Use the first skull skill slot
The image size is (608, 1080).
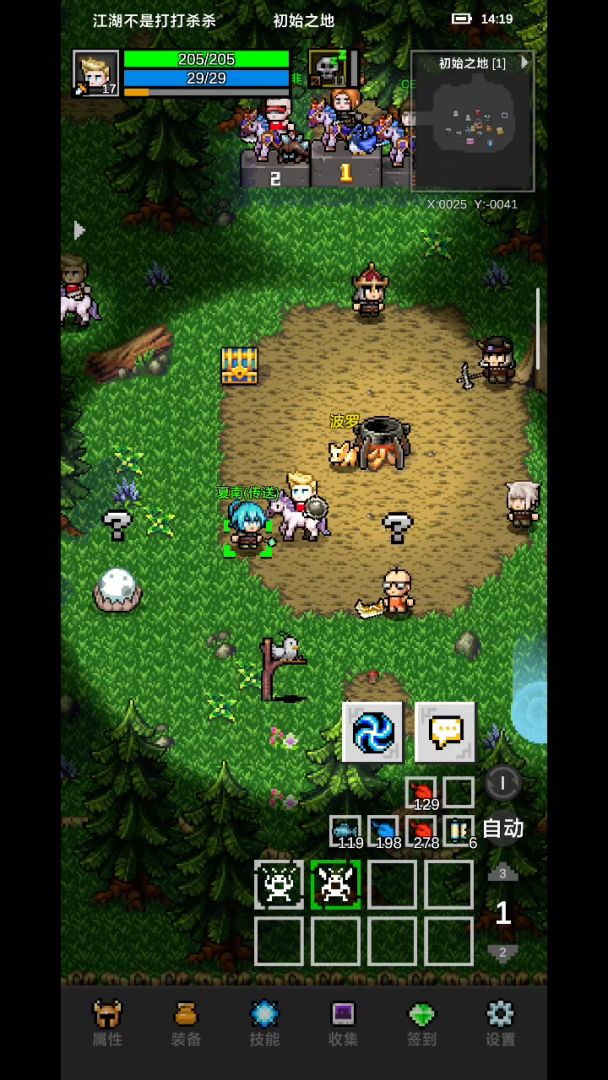(278, 884)
